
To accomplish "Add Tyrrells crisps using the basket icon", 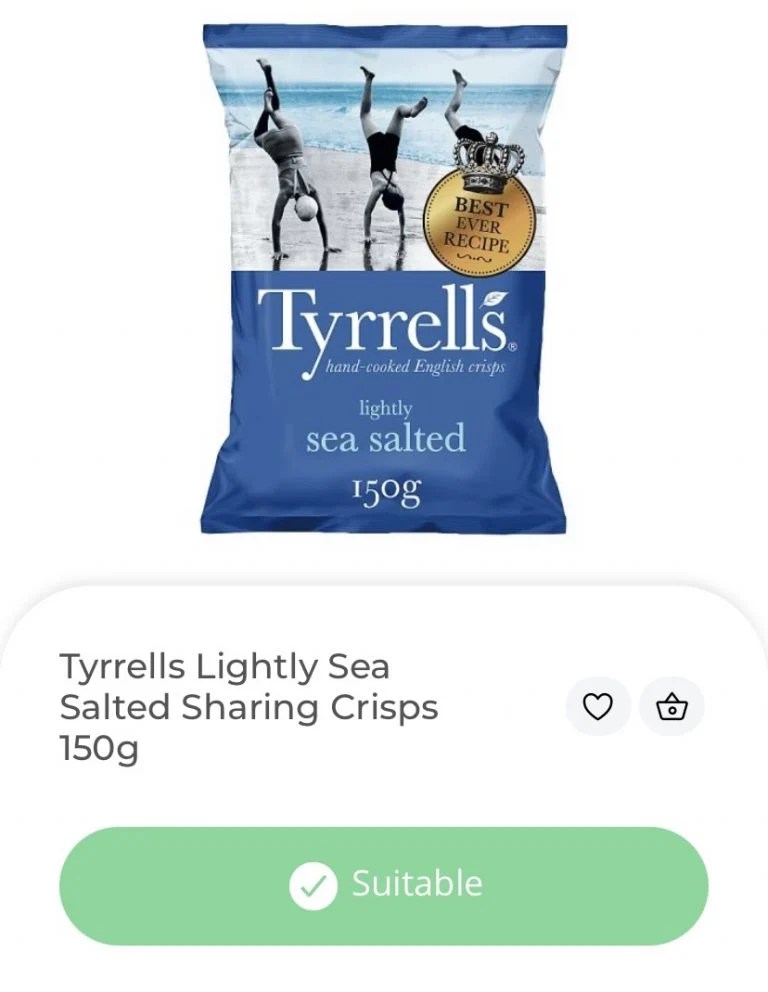I will tap(671, 706).
